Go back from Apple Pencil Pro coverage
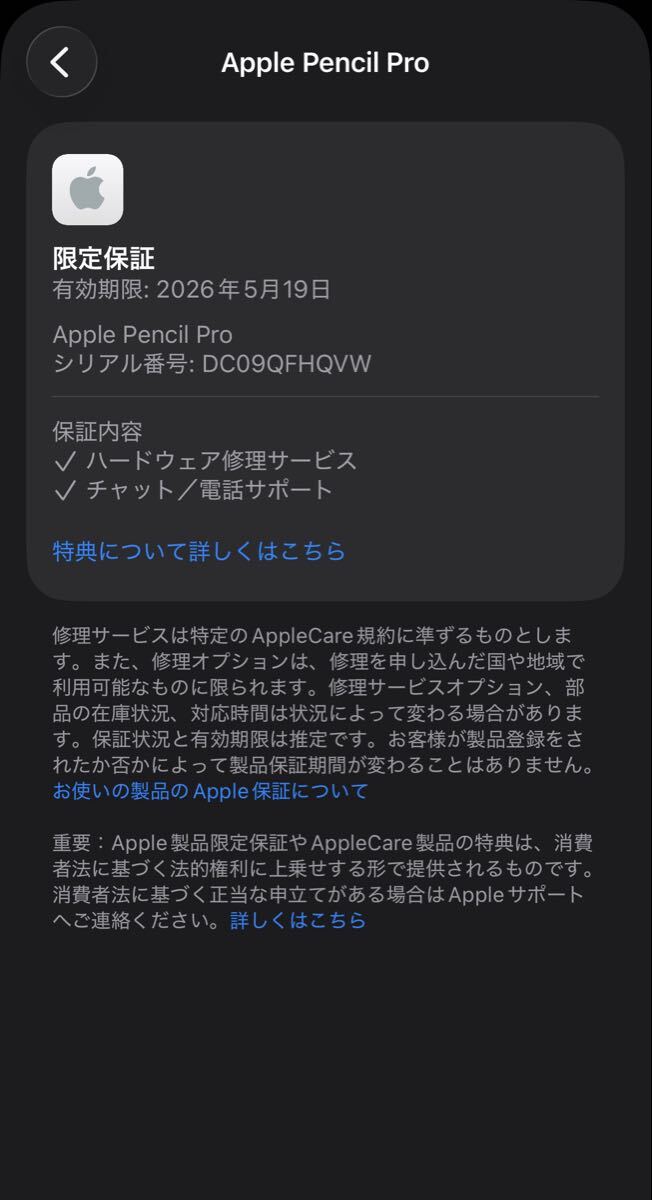Screen dimensions: 652x1200 pyautogui.click(x=61, y=62)
